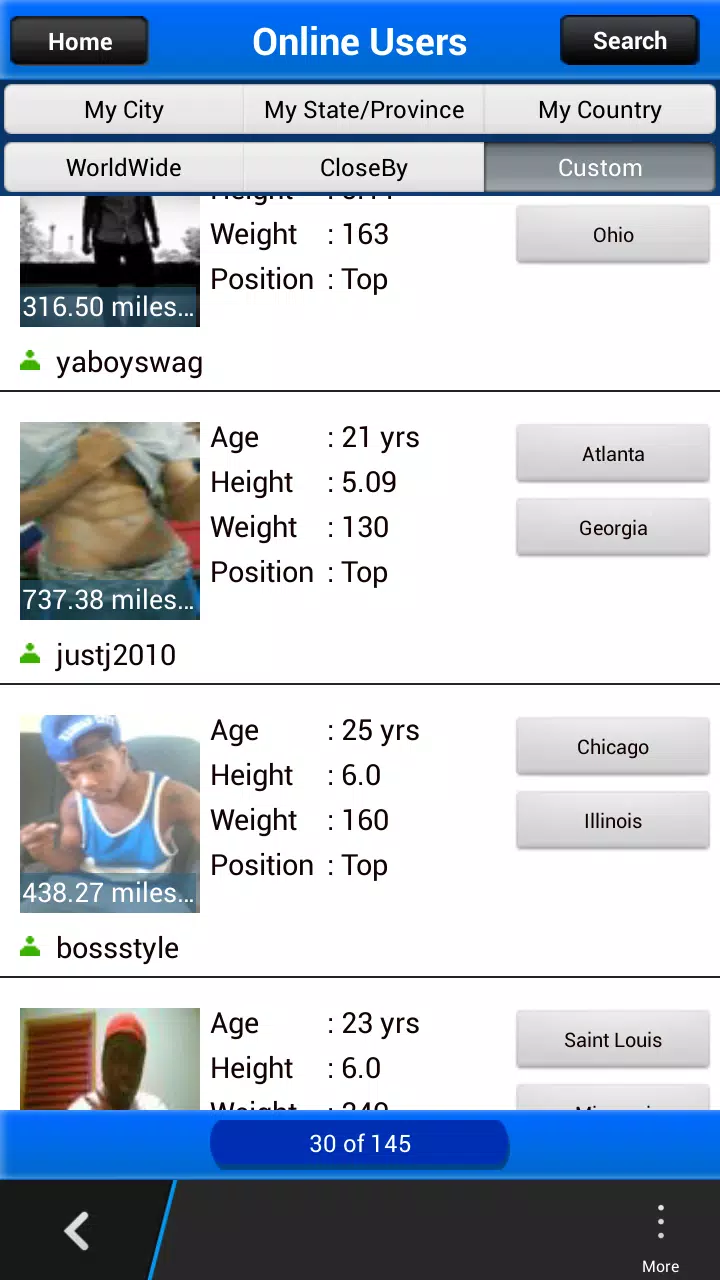
Task: Open the Ohio location button
Action: [x=612, y=235]
